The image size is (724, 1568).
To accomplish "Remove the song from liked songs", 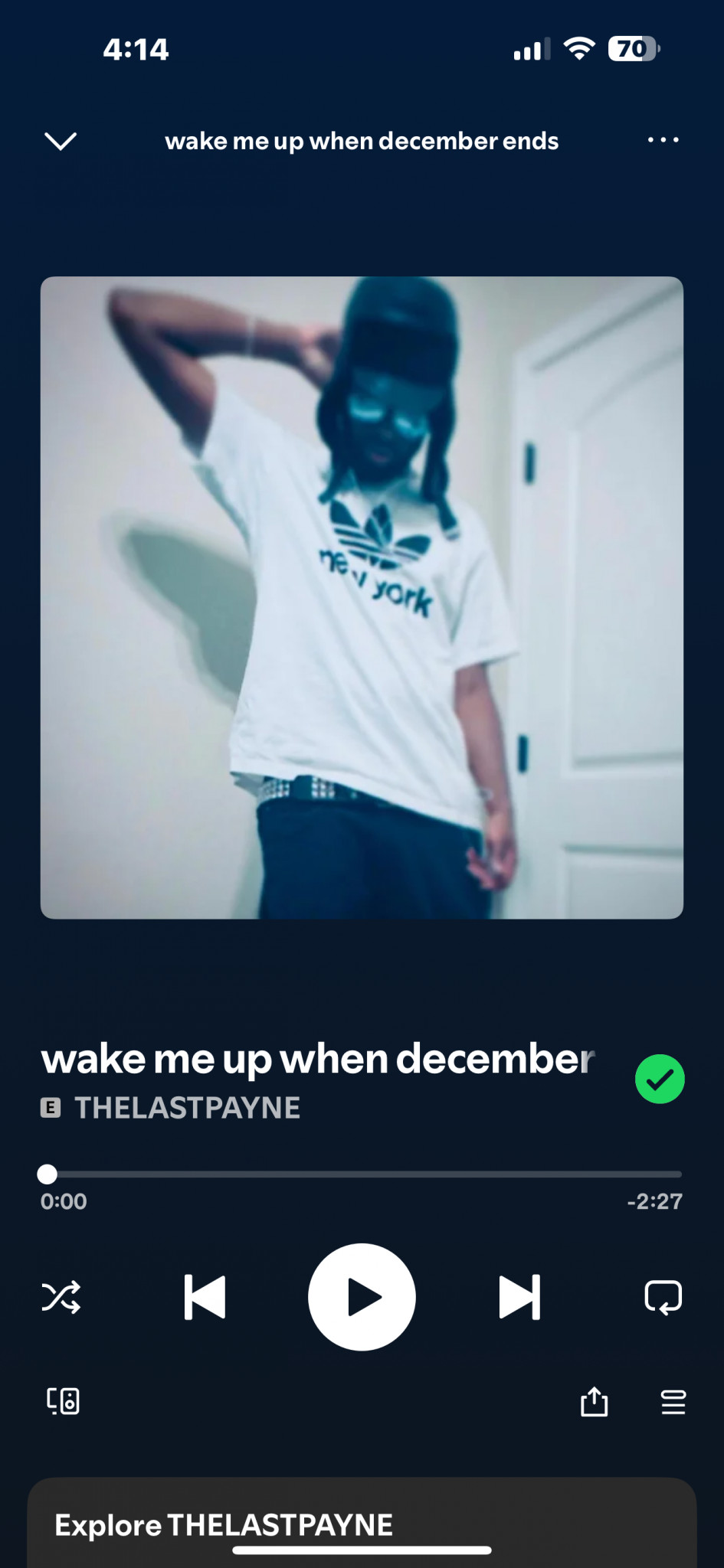I will [x=660, y=1079].
